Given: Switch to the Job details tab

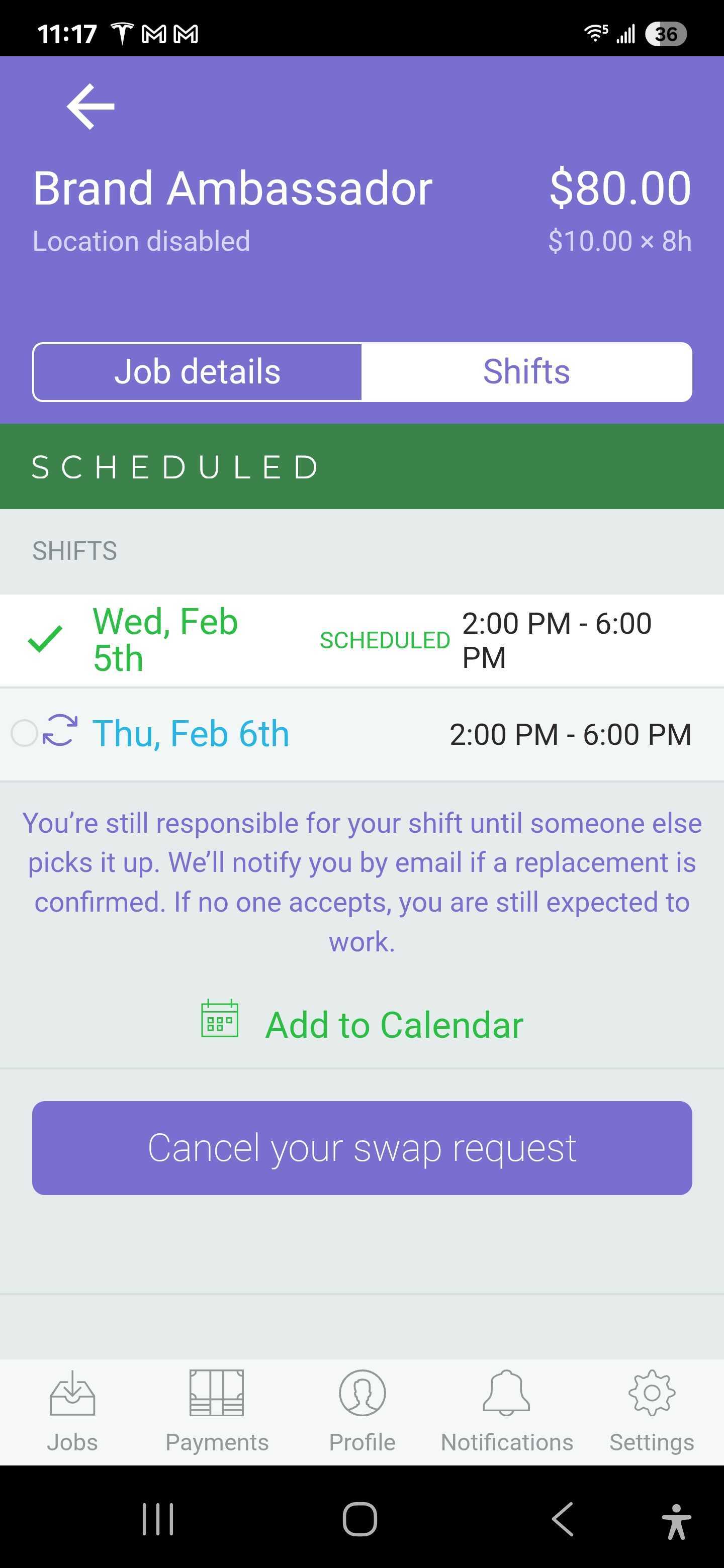Looking at the screenshot, I should pyautogui.click(x=197, y=372).
